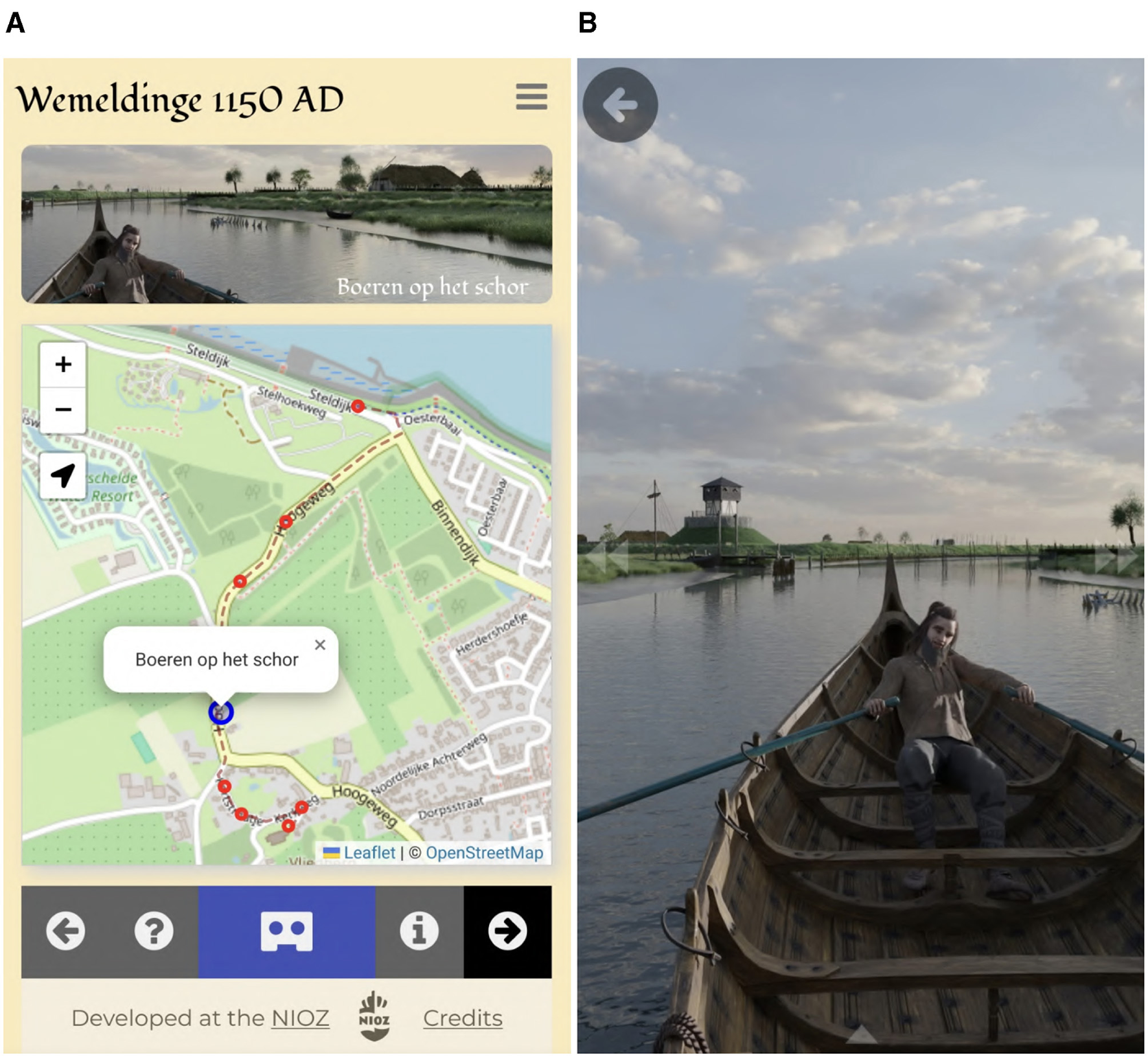Go to the next location
Viewport: 1148px width, 1057px height.
click(x=507, y=931)
